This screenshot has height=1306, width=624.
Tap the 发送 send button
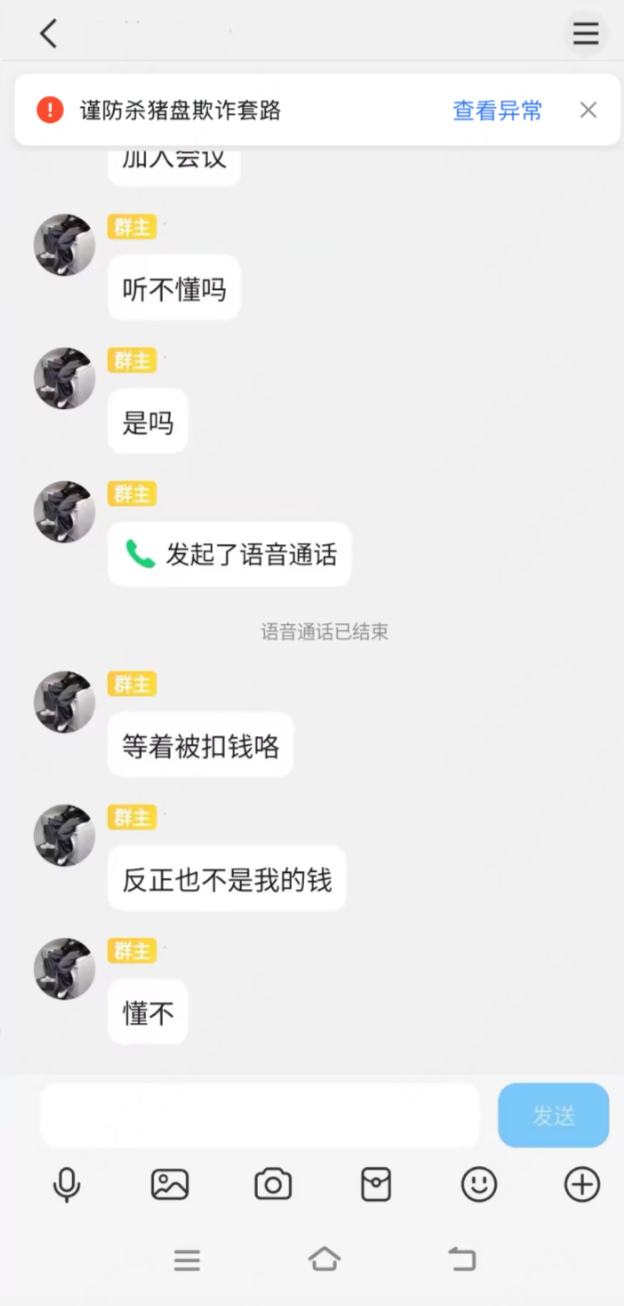point(553,1115)
